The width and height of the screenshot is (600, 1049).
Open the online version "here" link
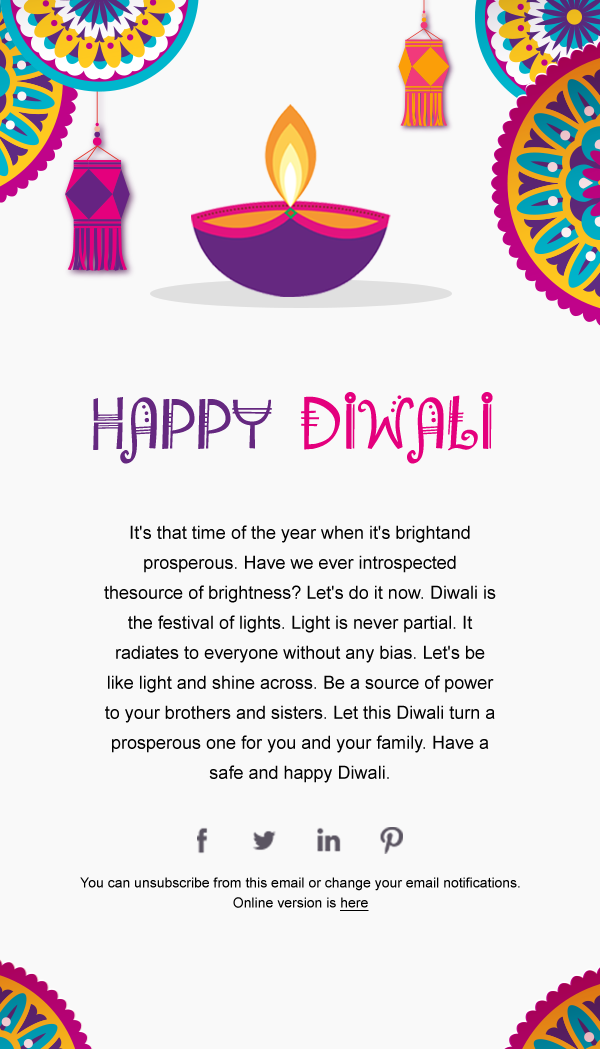354,903
